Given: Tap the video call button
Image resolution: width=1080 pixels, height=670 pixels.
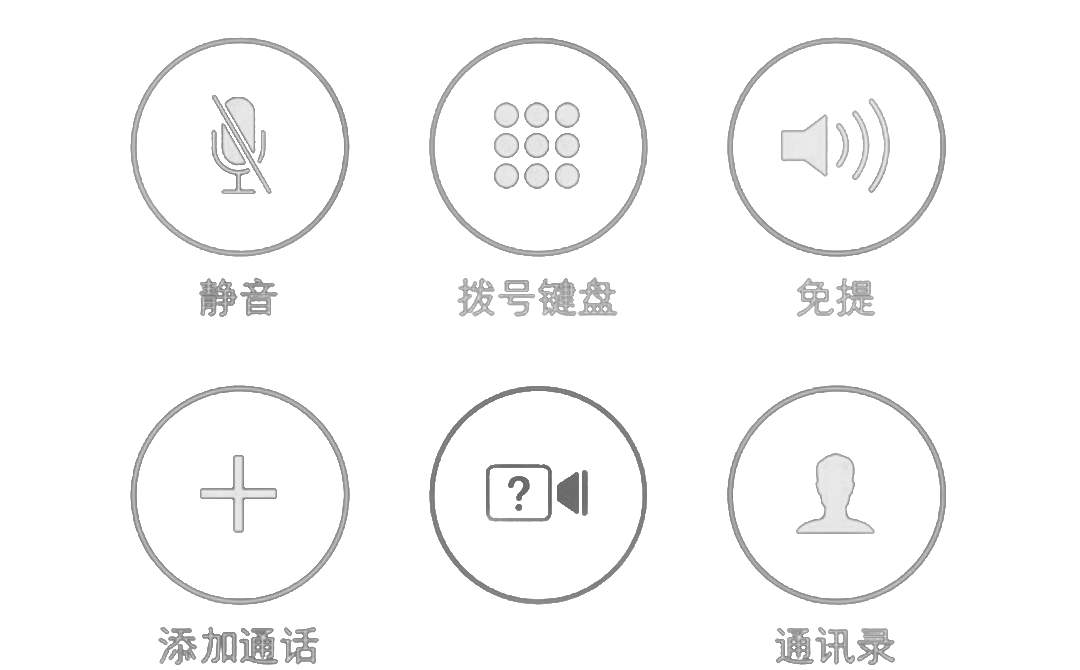Looking at the screenshot, I should coord(538,494).
